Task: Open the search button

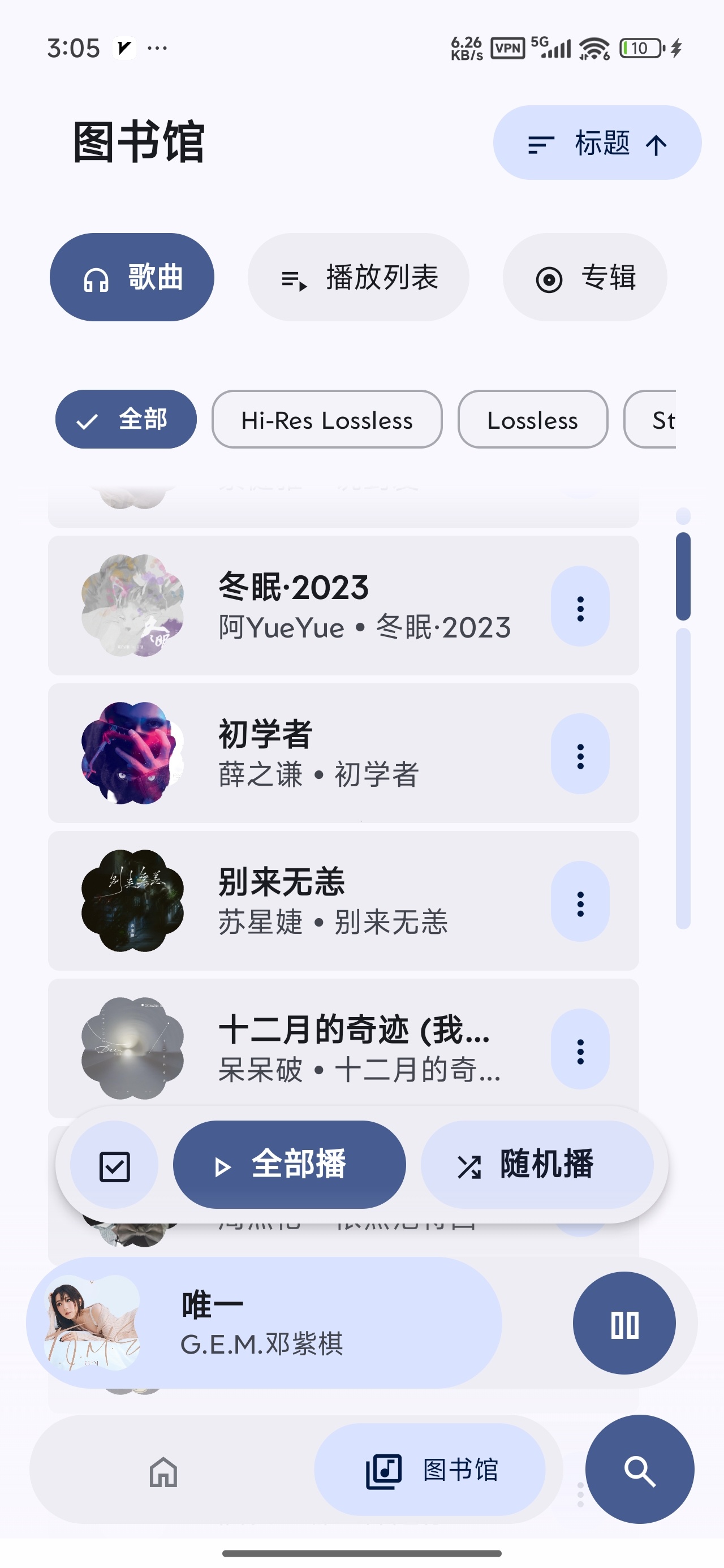Action: [x=639, y=1470]
